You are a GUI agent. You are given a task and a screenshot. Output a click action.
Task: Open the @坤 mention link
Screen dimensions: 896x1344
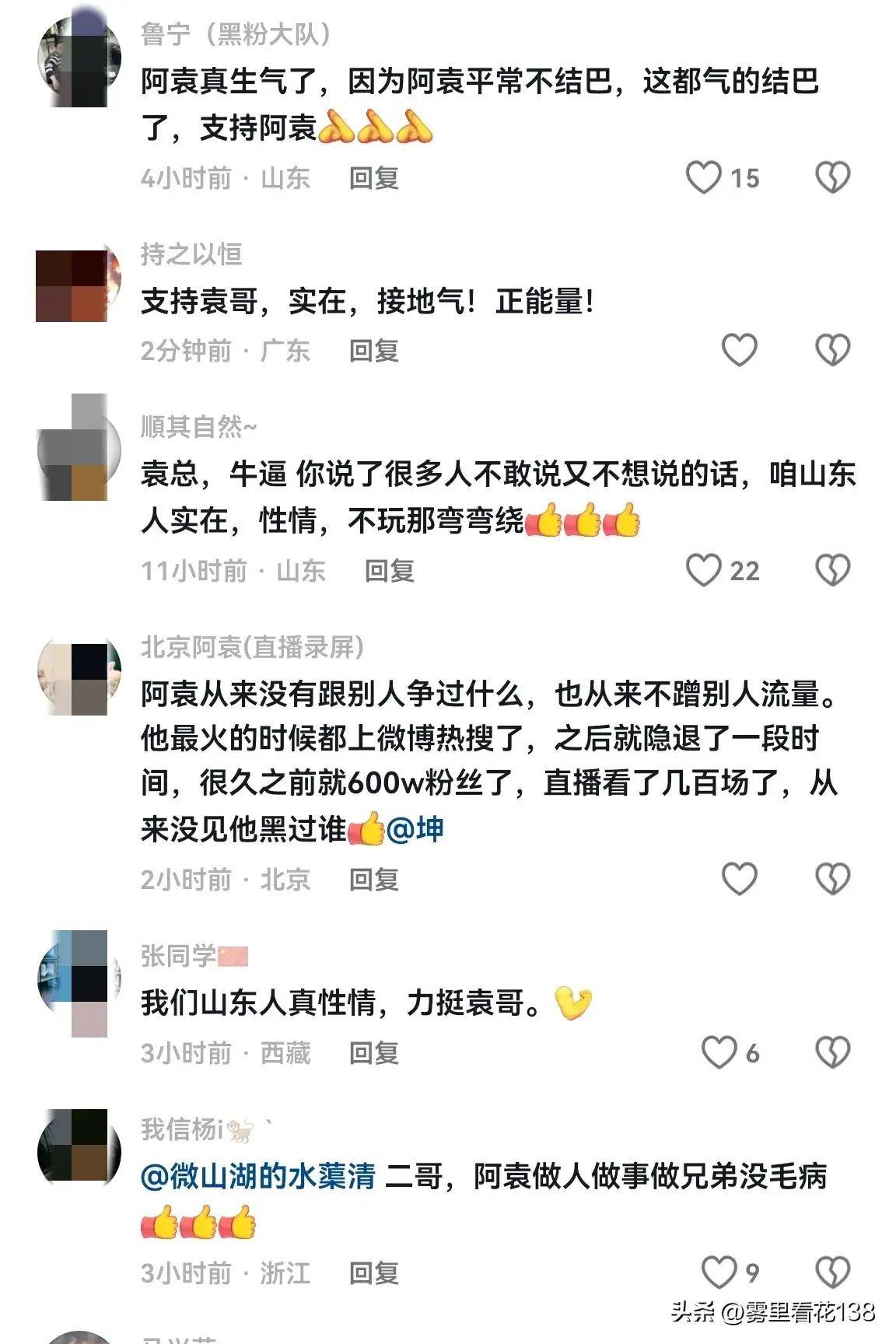click(415, 829)
